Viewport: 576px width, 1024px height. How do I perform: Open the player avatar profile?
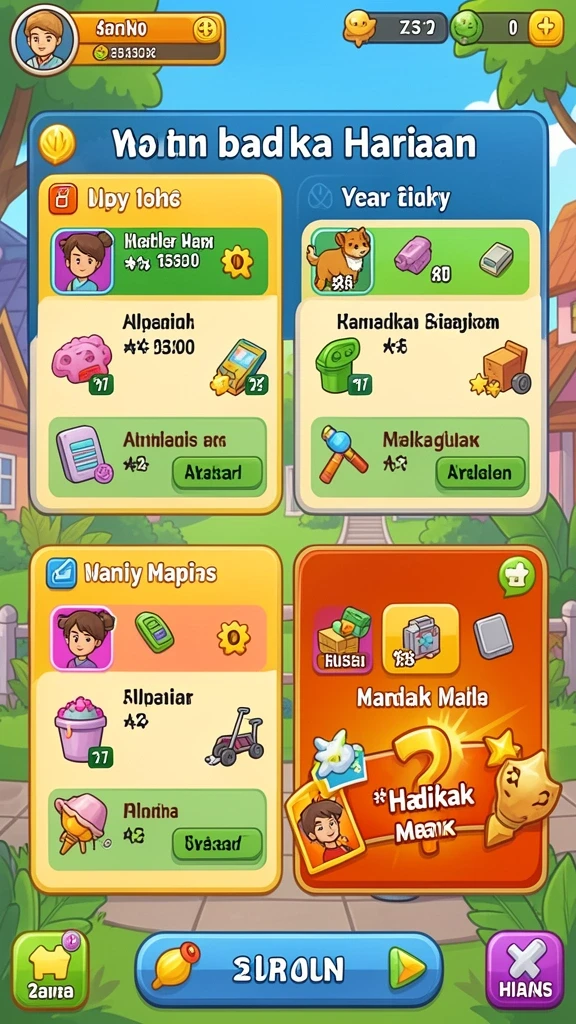point(44,40)
